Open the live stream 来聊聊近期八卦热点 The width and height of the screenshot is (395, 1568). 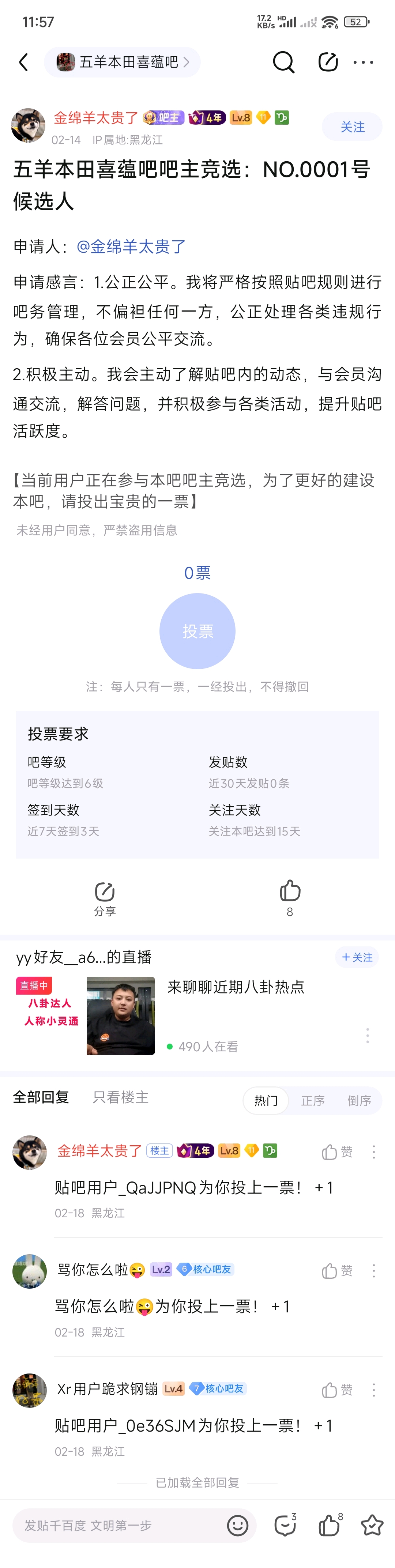tap(236, 987)
